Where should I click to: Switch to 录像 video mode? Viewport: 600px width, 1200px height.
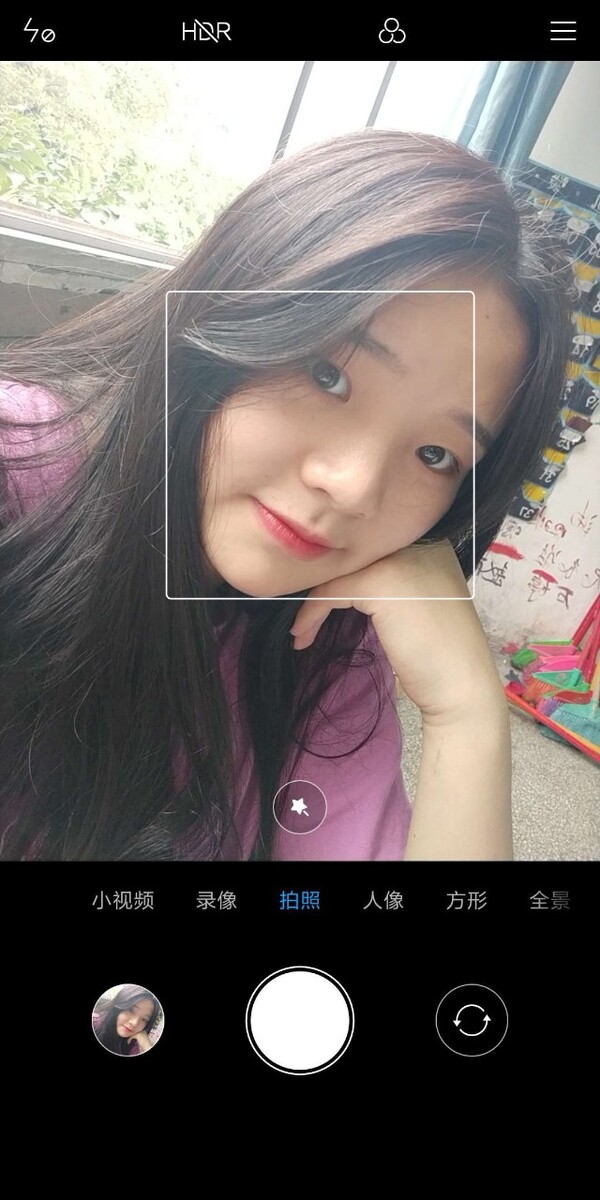[216, 900]
